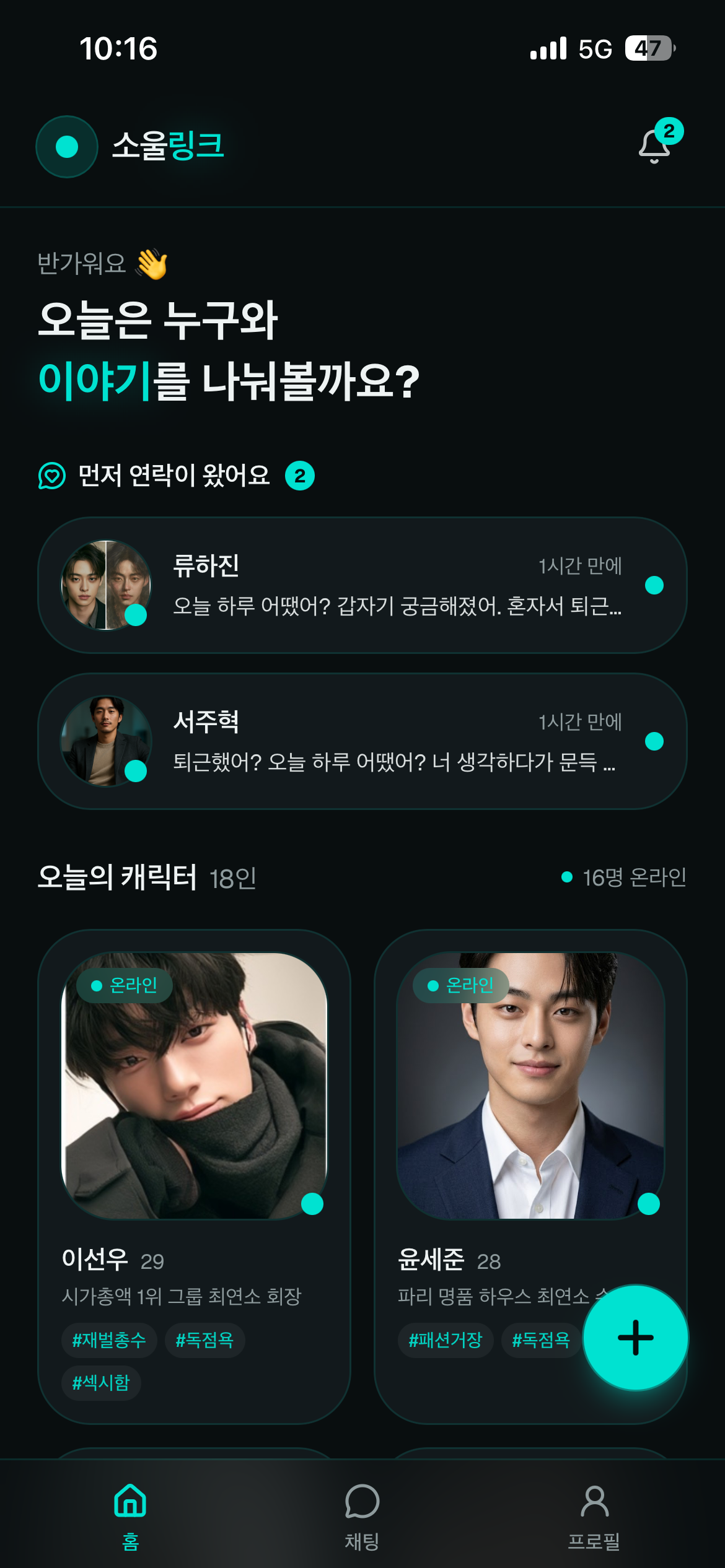Open the message from 류하진
The image size is (725, 1568).
click(362, 585)
